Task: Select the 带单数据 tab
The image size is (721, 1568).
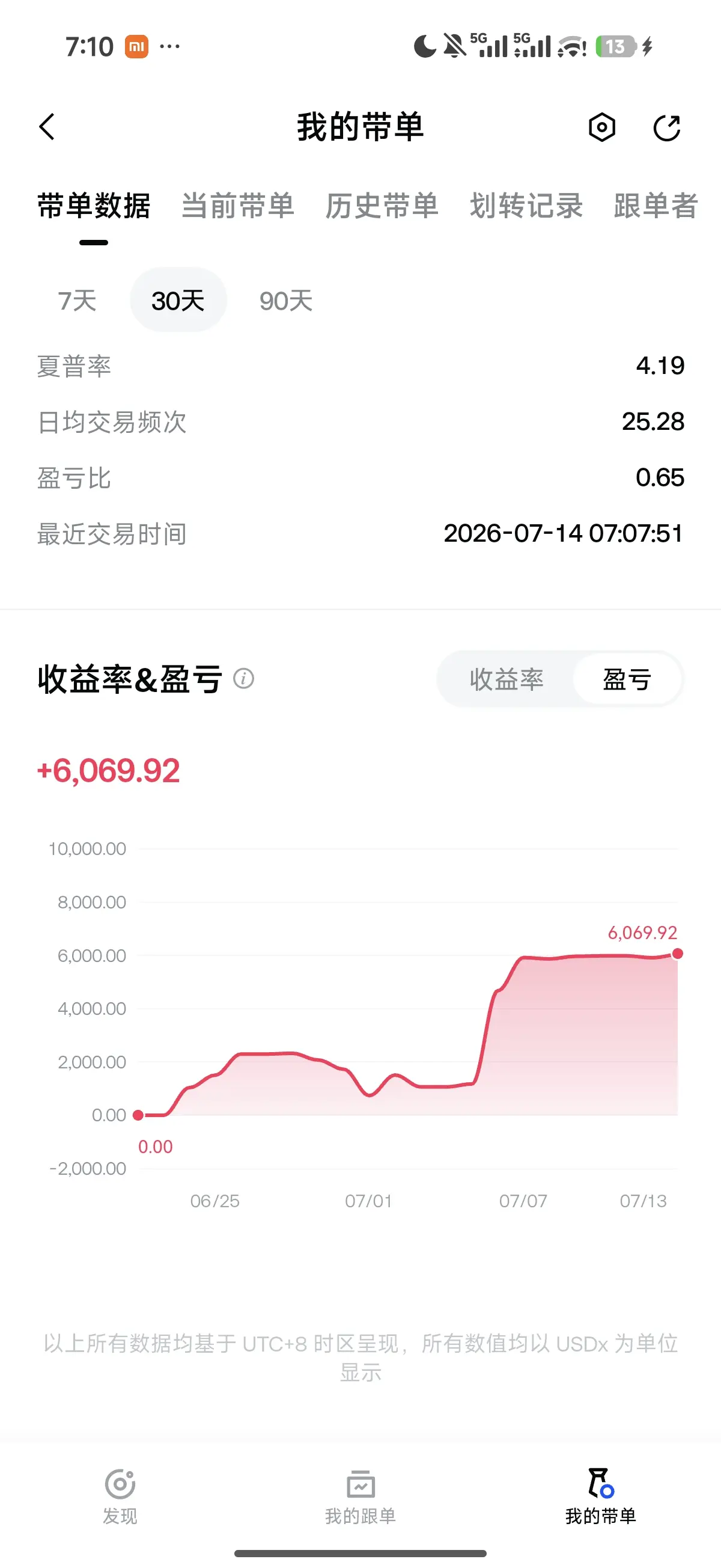Action: click(x=94, y=206)
